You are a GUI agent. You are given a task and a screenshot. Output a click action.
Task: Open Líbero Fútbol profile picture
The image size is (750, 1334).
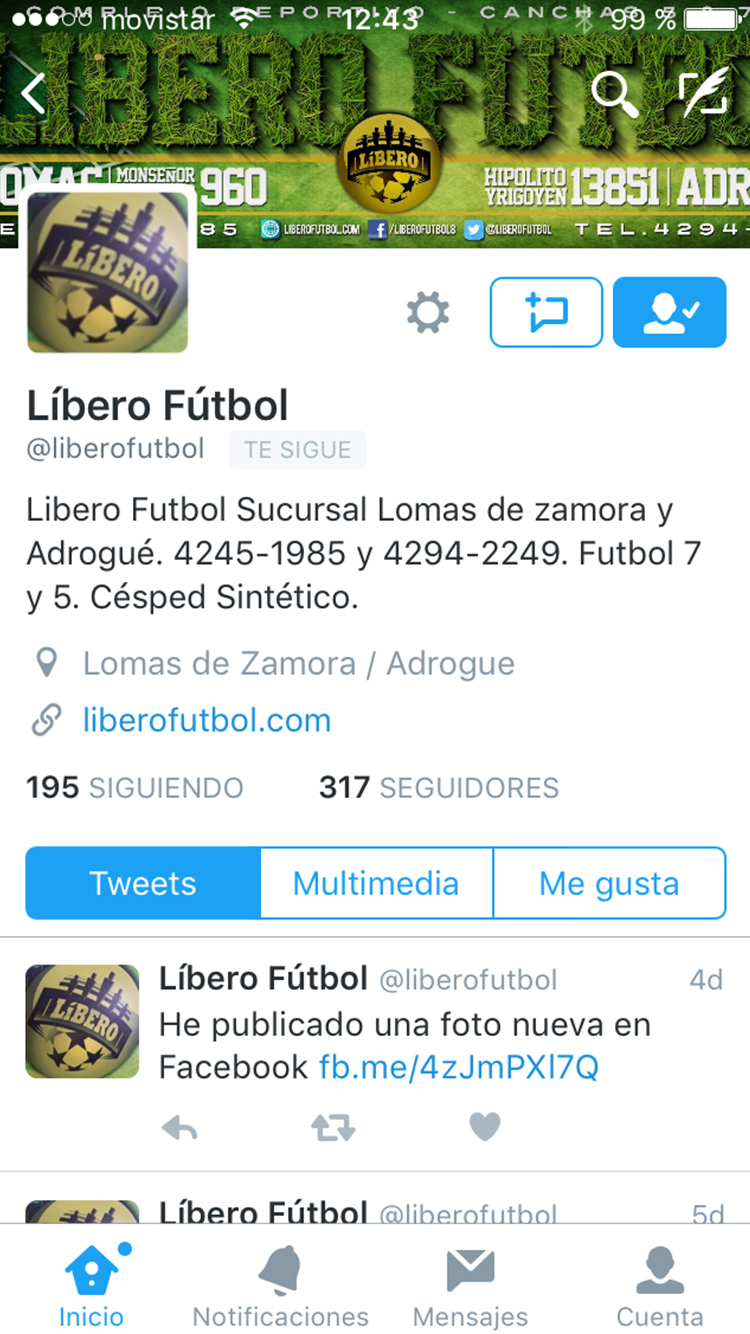coord(108,271)
